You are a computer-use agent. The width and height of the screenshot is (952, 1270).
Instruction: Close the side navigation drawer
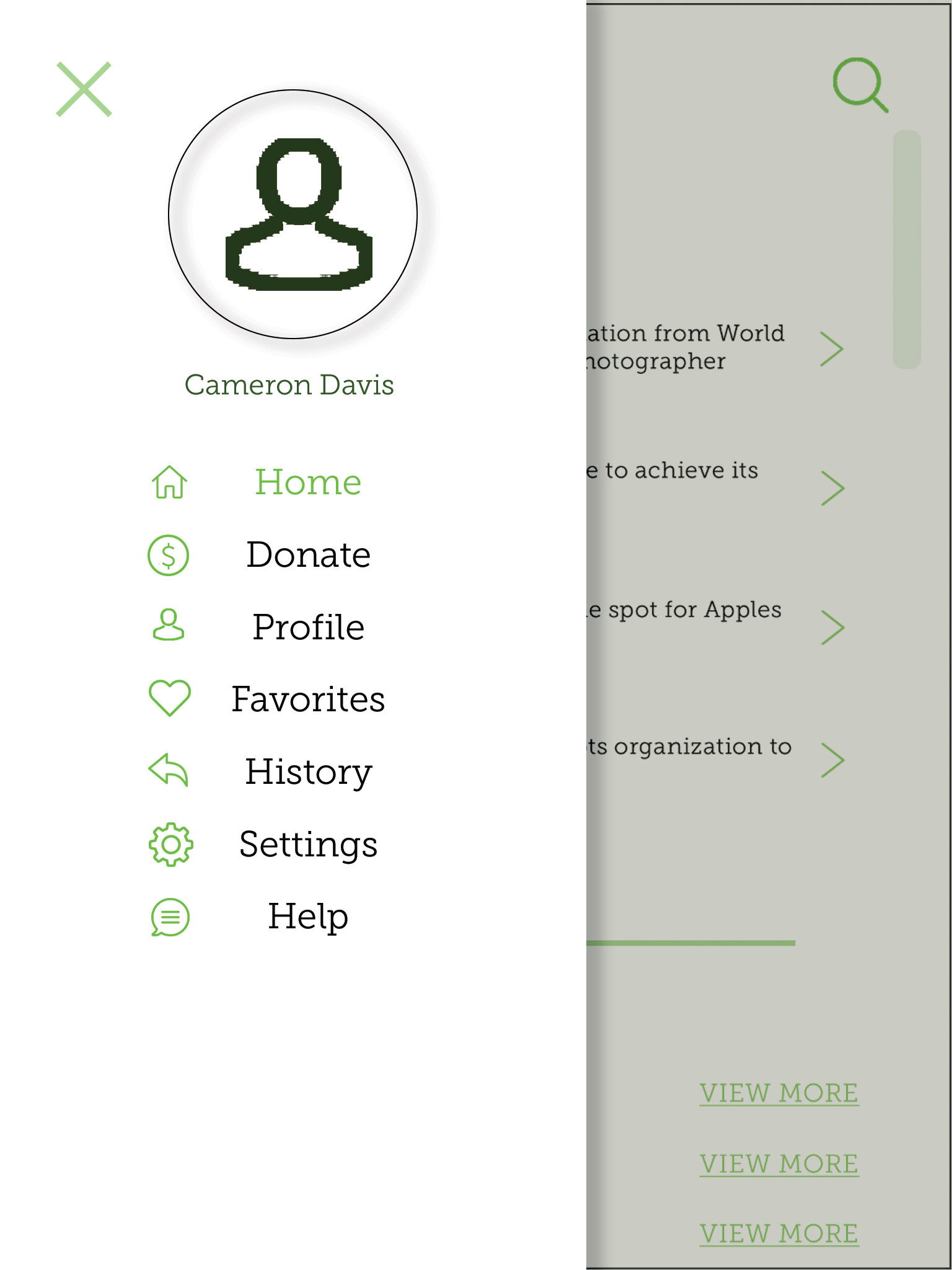tap(84, 89)
